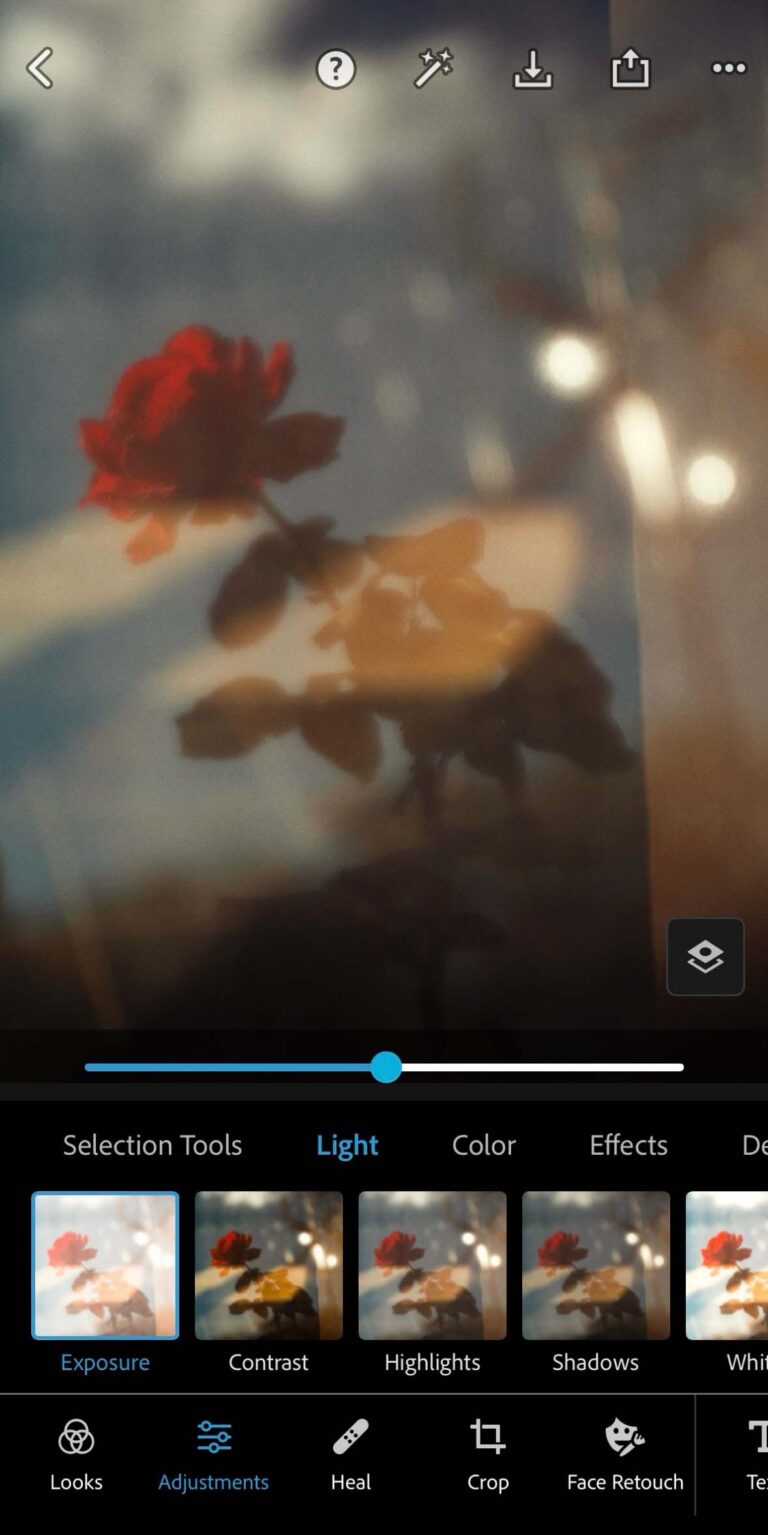Open the Looks tool

76,1455
